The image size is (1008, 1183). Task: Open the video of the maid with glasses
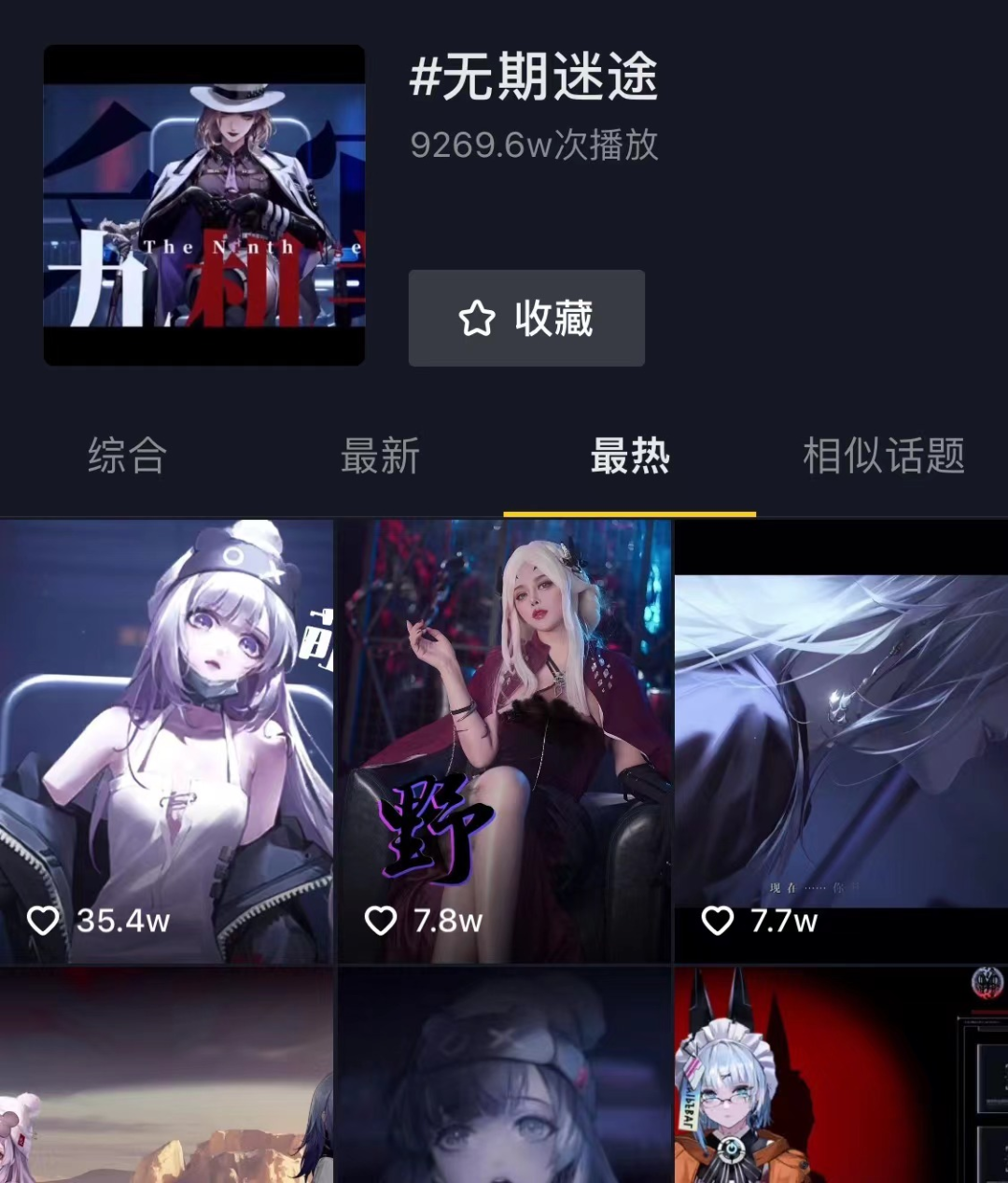(841, 1076)
